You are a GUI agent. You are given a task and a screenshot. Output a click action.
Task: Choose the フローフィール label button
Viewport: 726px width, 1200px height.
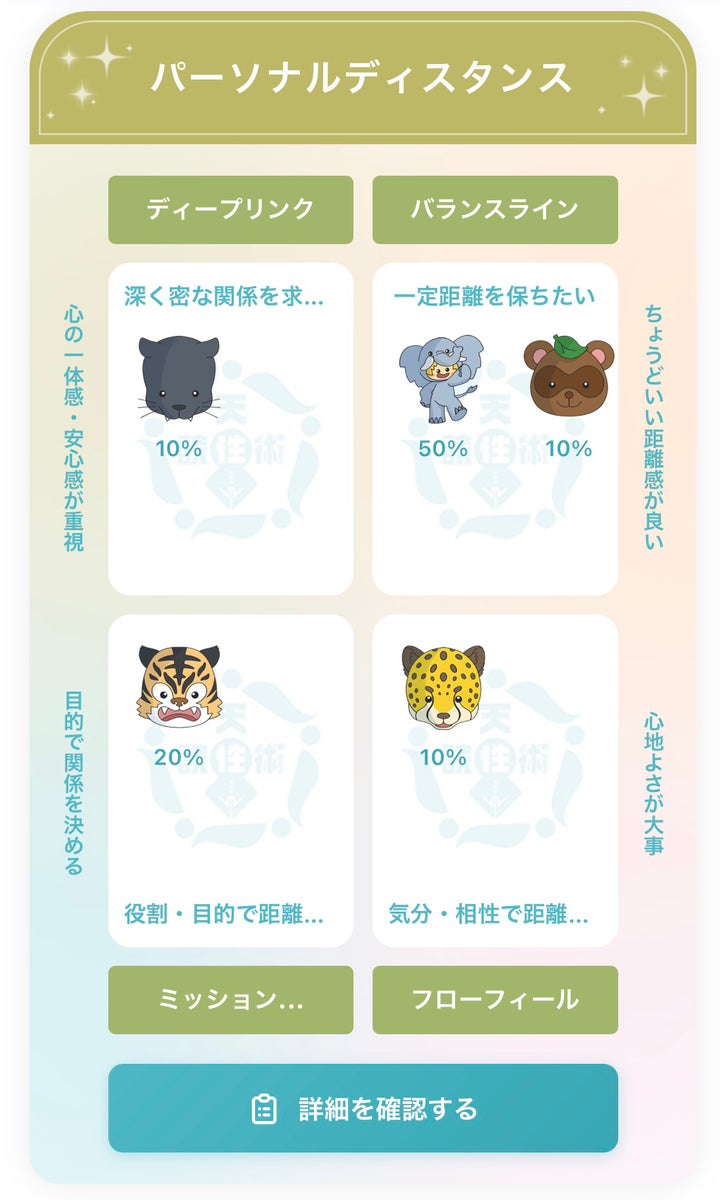tap(495, 1000)
